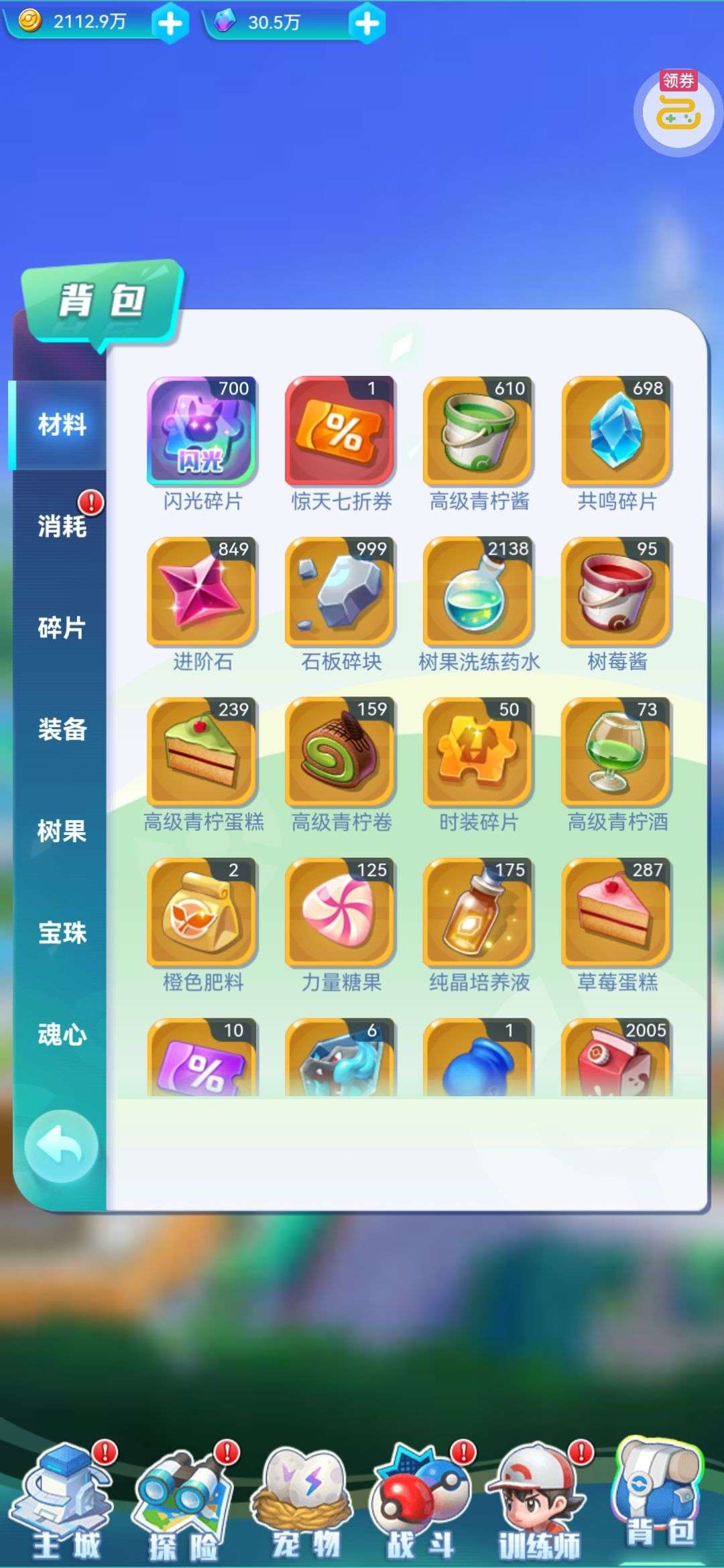The height and width of the screenshot is (1568, 724).
Task: Select the 闪光碎片 item
Action: point(202,431)
